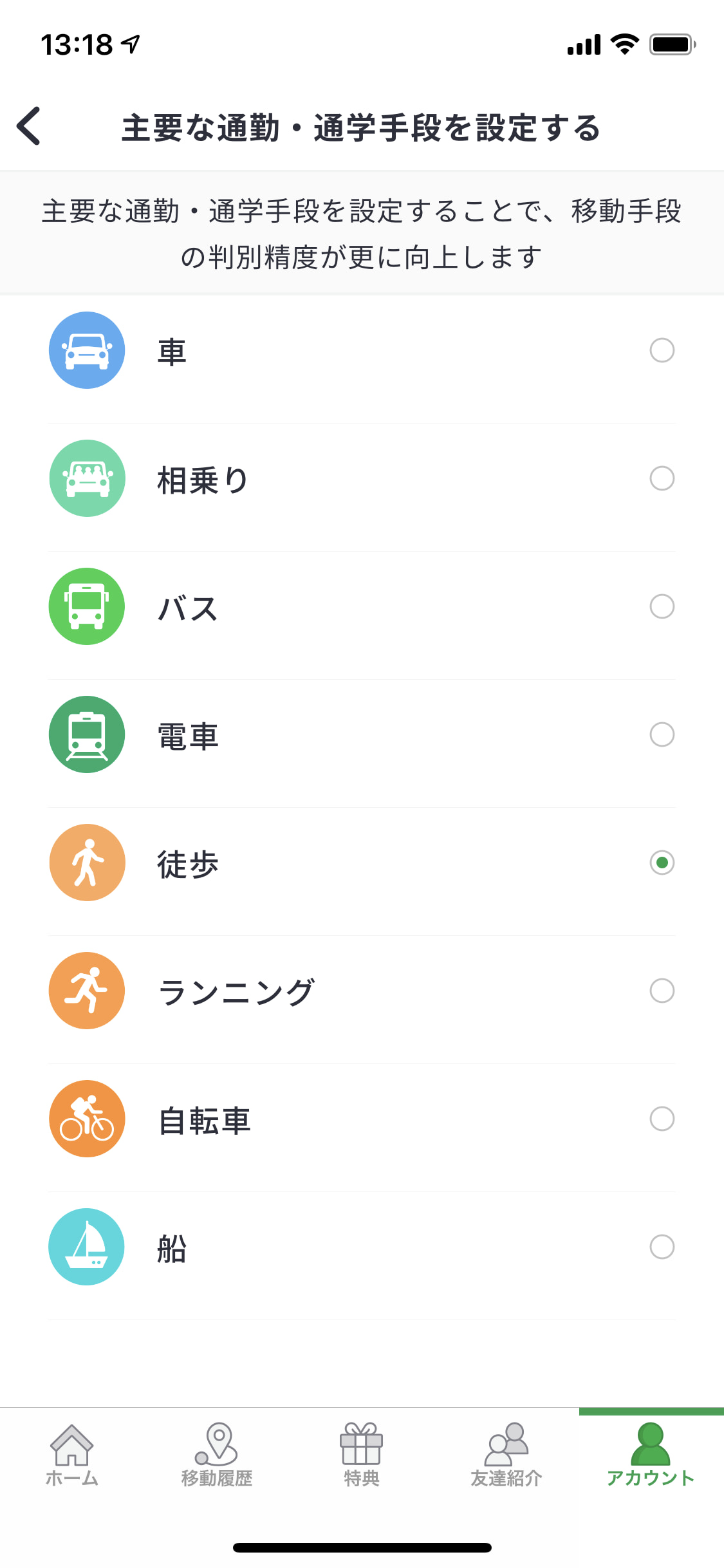Go to the 特典 tab
The width and height of the screenshot is (724, 1568).
[362, 1455]
